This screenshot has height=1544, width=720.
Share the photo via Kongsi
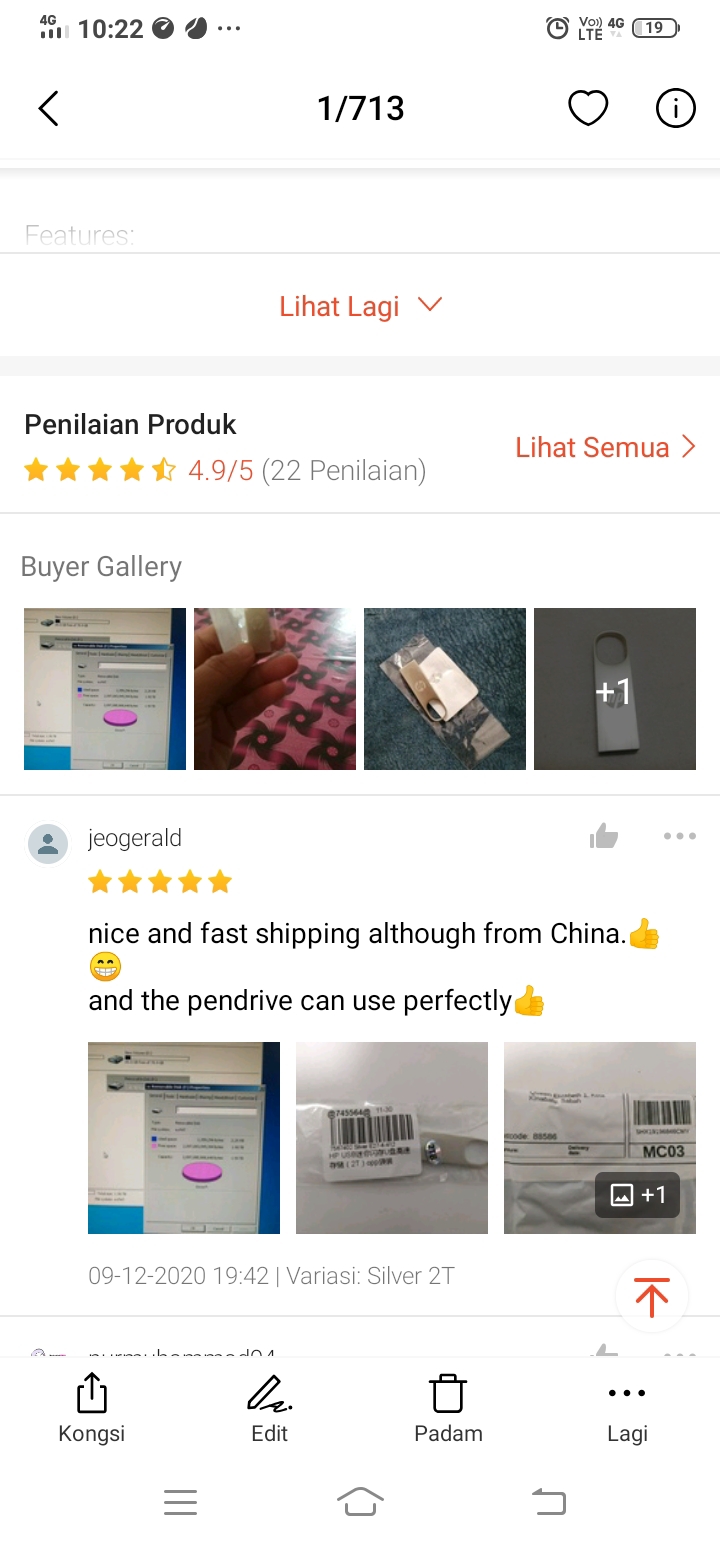[x=92, y=1409]
